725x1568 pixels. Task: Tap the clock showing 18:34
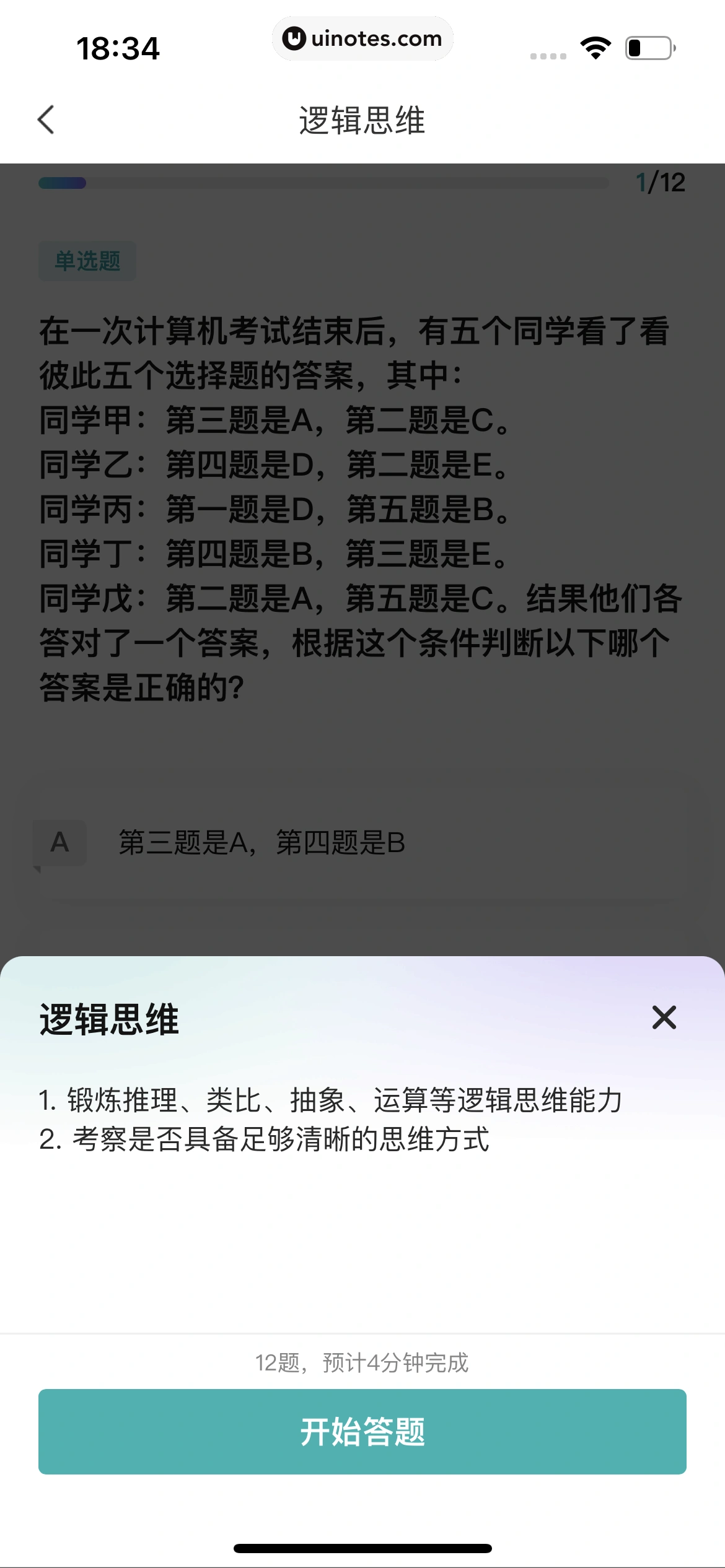(x=118, y=48)
